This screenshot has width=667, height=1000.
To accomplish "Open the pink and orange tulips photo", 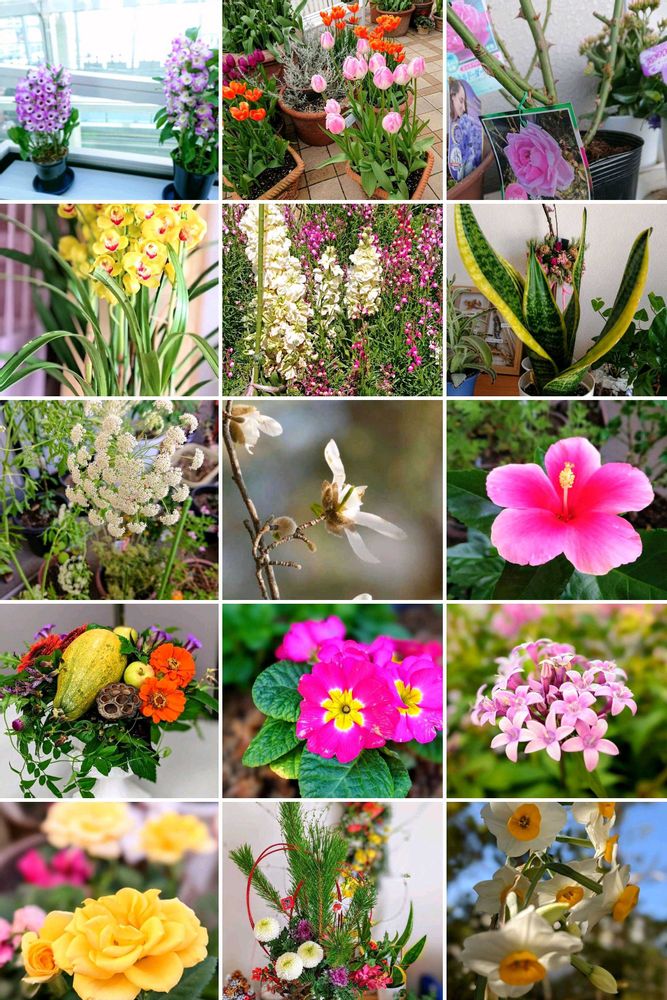I will coord(333,99).
